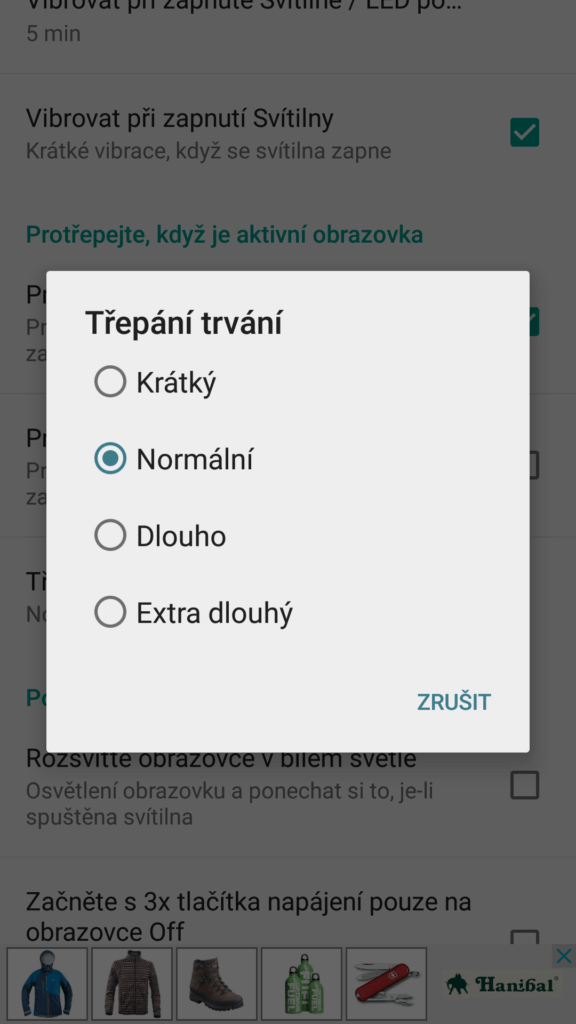Select the Krátký duration option
This screenshot has width=576, height=1024.
coord(287,382)
